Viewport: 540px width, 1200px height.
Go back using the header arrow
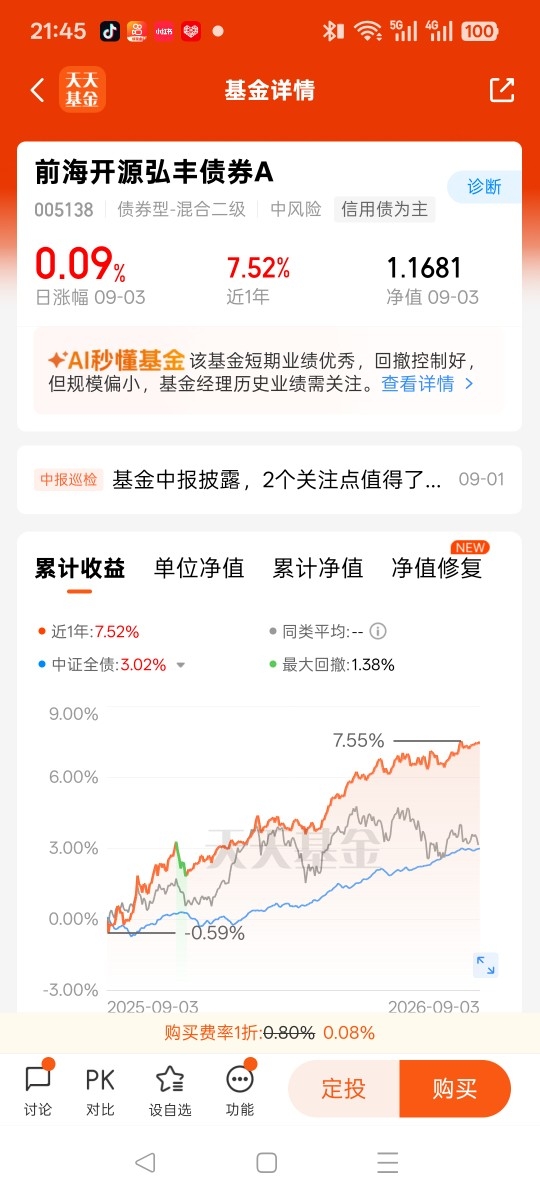(38, 90)
